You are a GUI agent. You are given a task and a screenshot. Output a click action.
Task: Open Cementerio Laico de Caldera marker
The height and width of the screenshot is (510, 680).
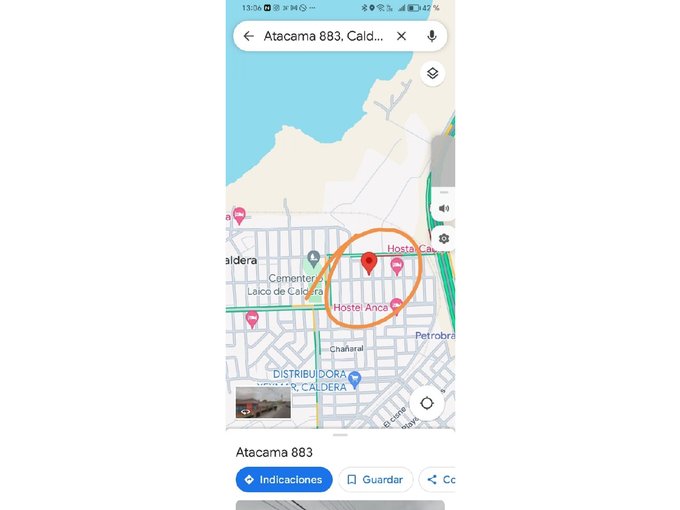(x=313, y=259)
